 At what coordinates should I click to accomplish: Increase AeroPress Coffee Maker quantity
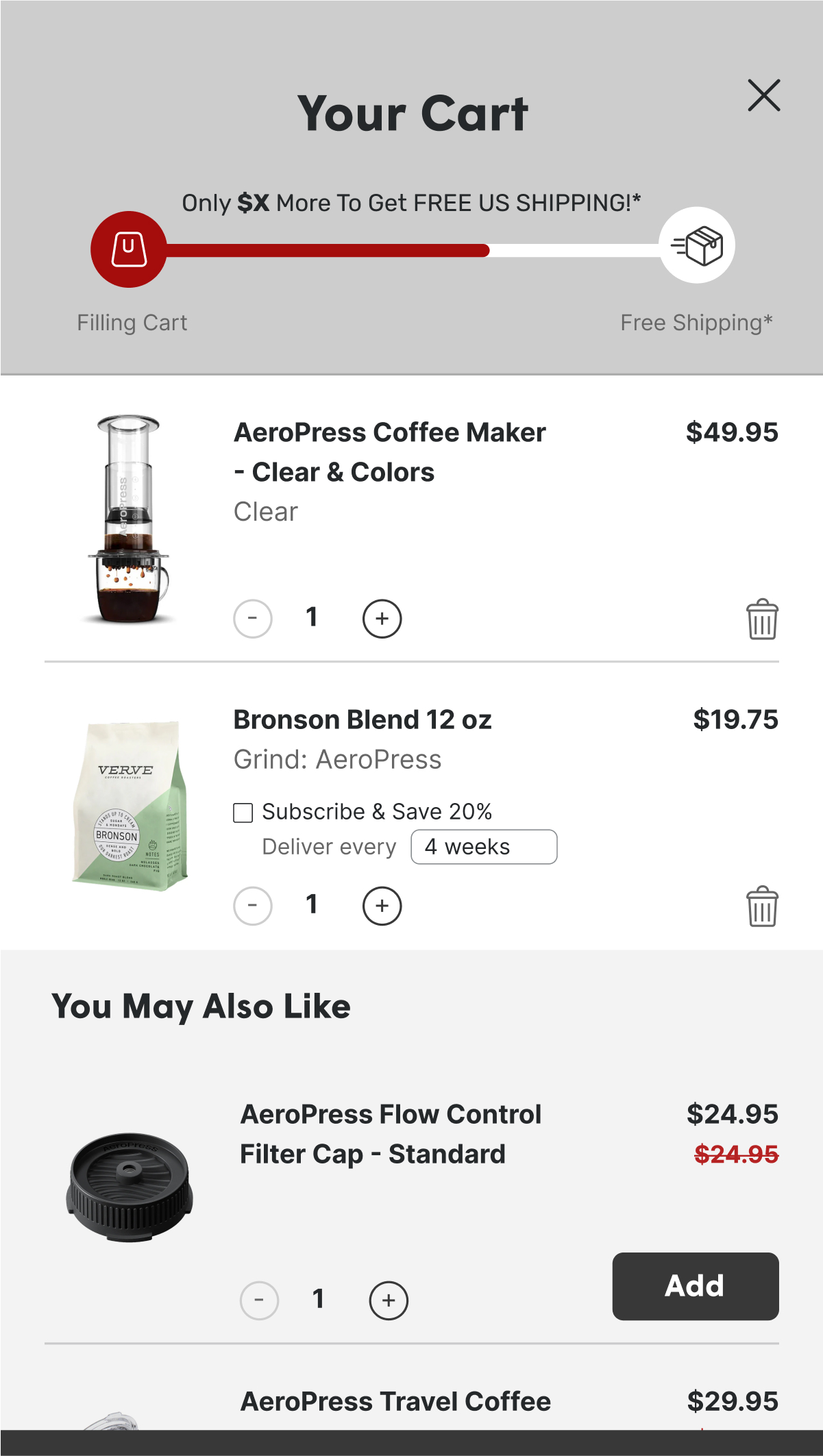382,619
